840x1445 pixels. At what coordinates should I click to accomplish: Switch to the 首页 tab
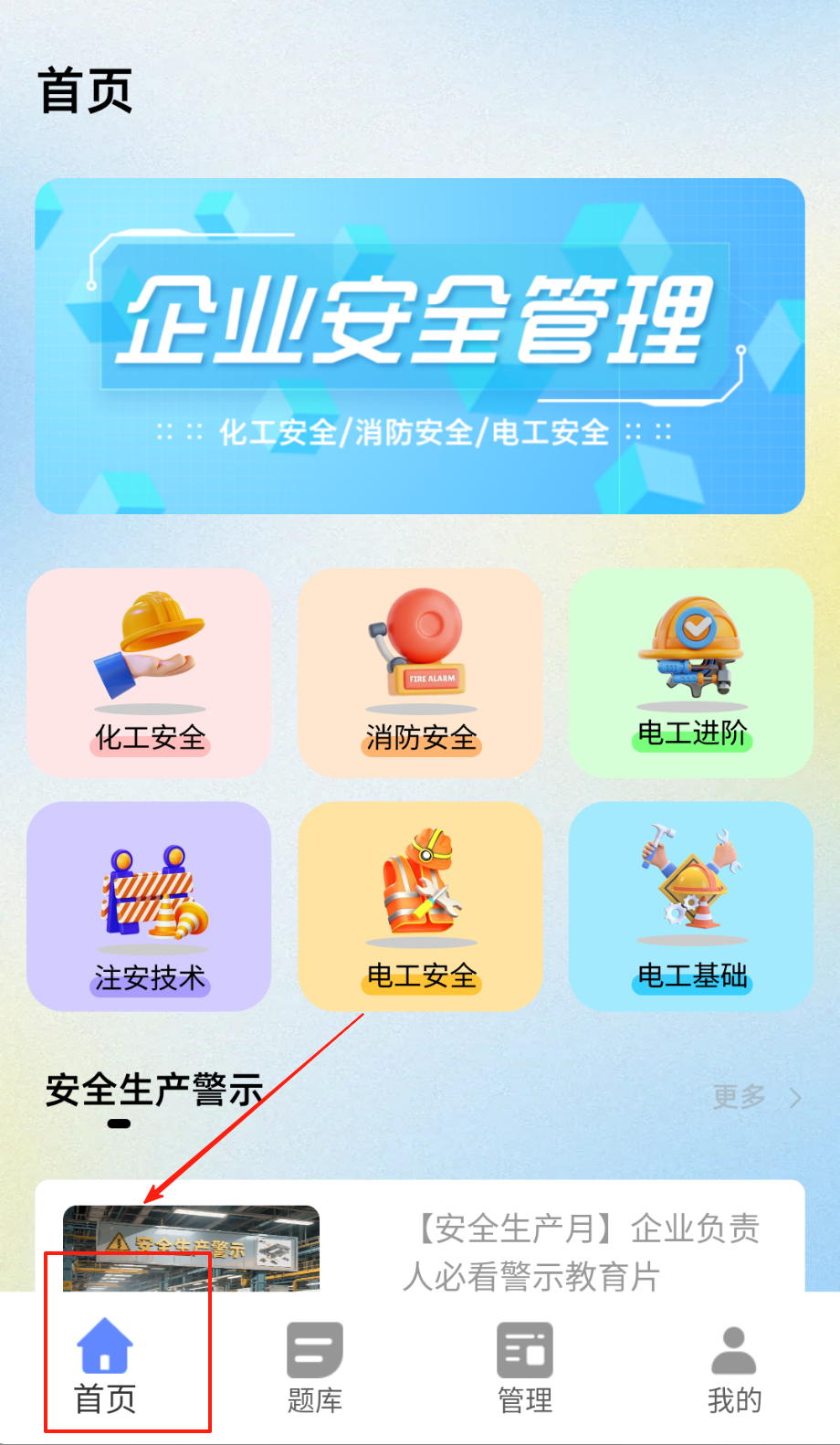(x=105, y=1367)
